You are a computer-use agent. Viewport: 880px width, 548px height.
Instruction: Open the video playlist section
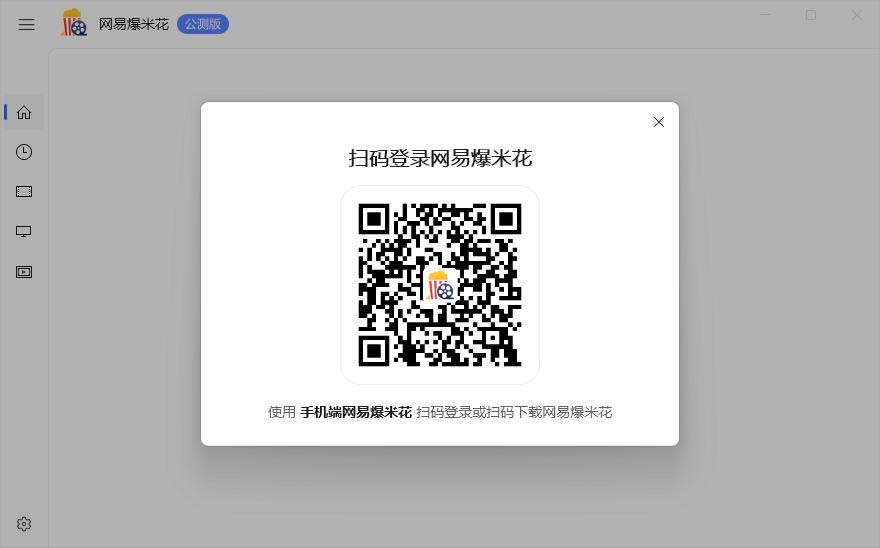tap(24, 272)
